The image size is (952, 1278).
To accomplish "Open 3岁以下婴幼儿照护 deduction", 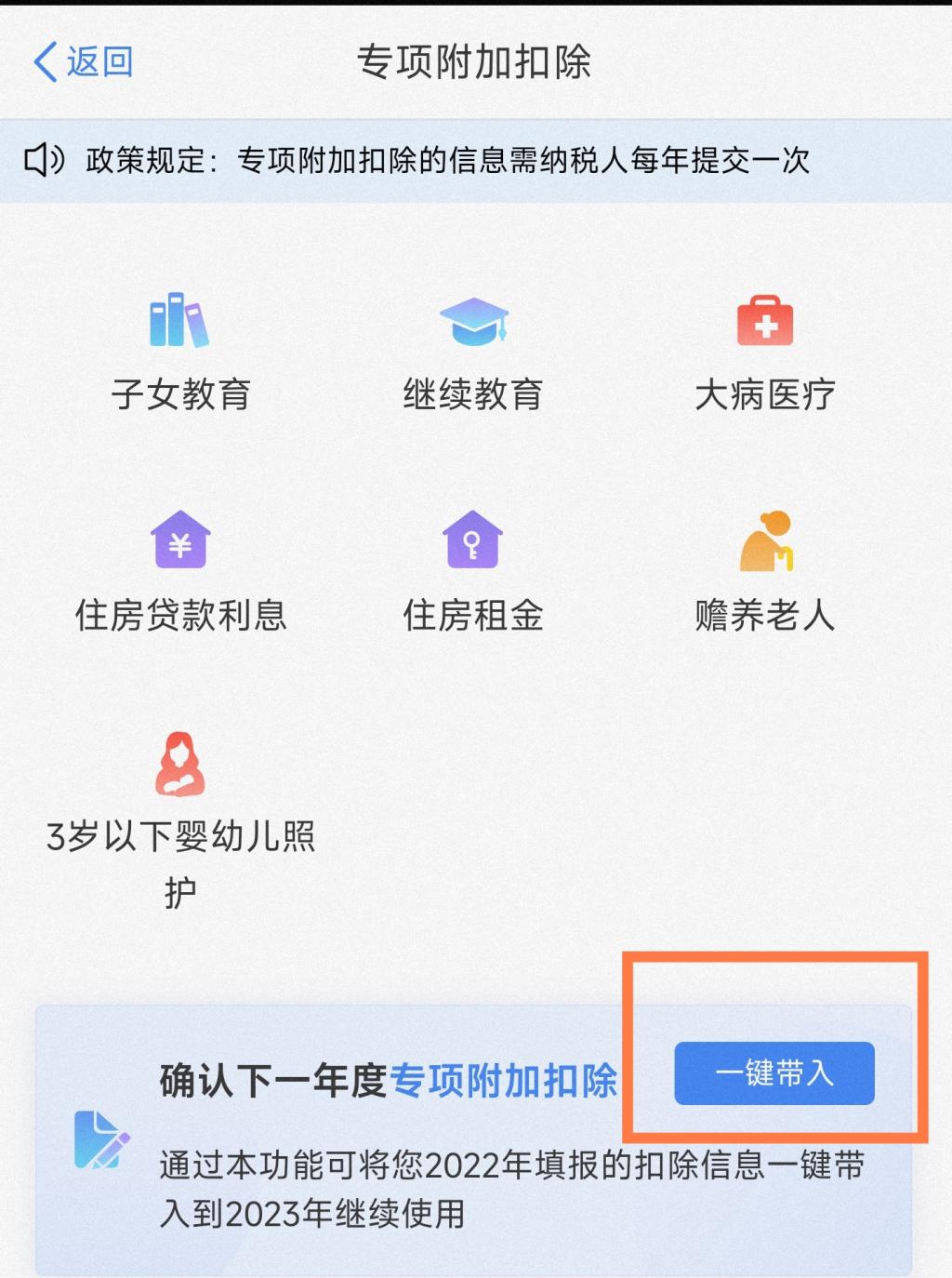I will coord(180,819).
